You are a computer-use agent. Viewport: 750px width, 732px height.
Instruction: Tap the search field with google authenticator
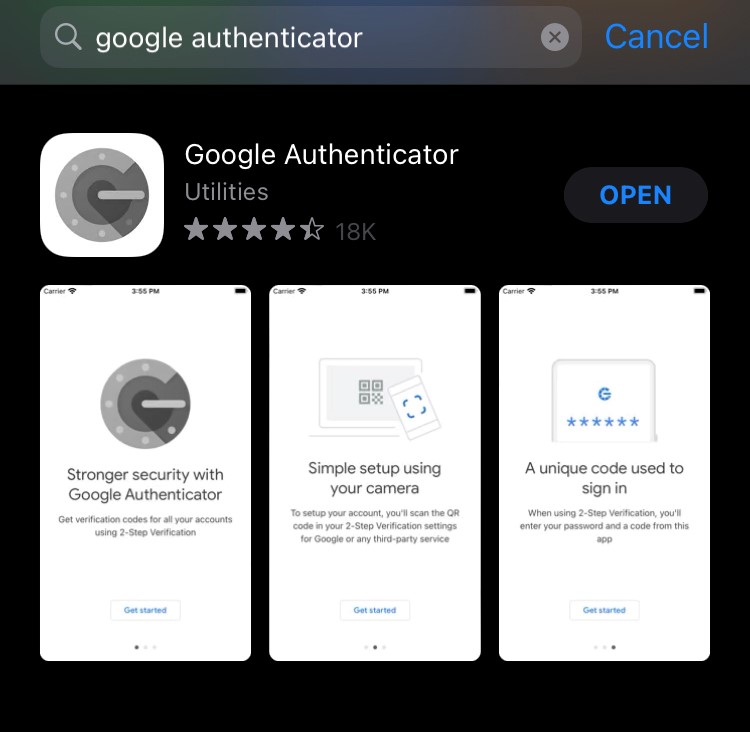tap(300, 38)
